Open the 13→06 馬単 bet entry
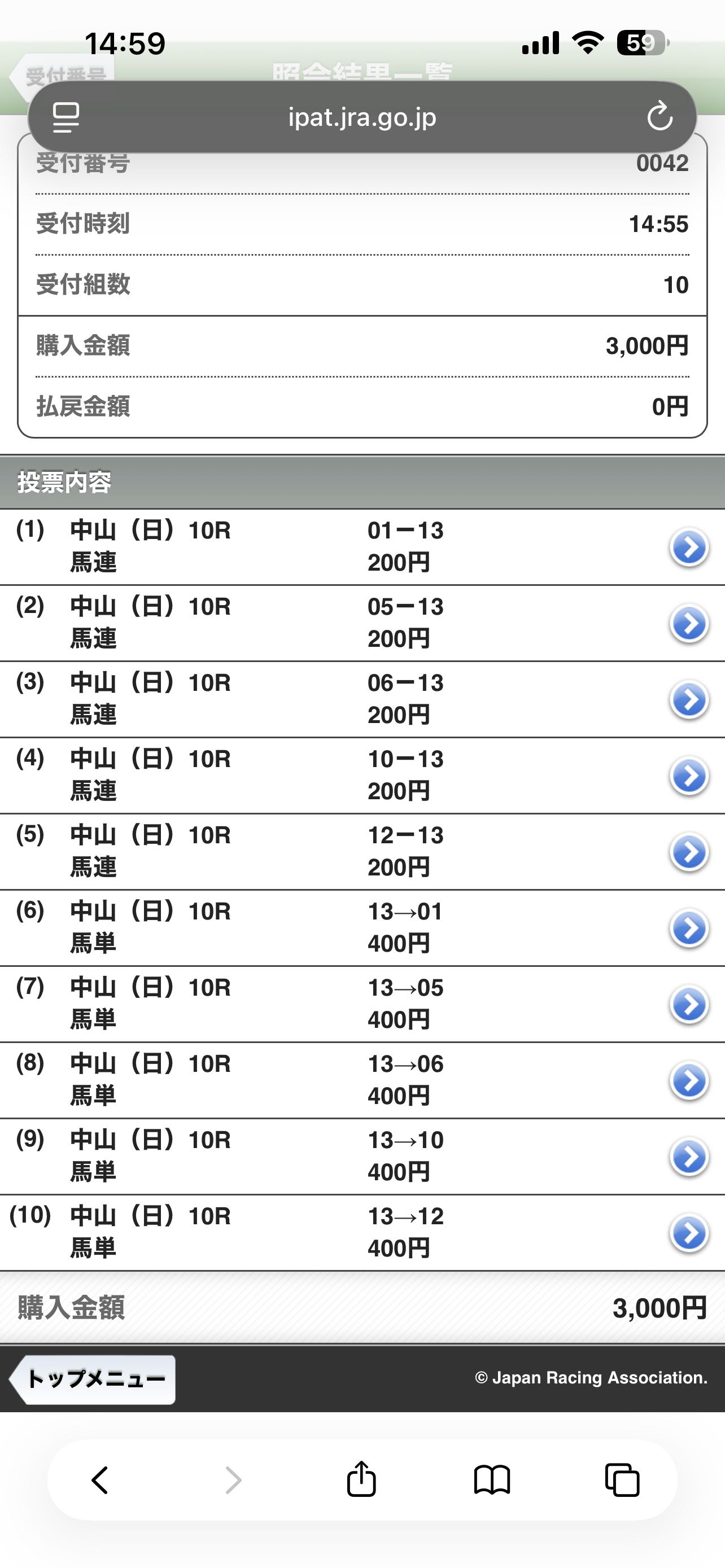Image resolution: width=725 pixels, height=1568 pixels. pos(688,1080)
